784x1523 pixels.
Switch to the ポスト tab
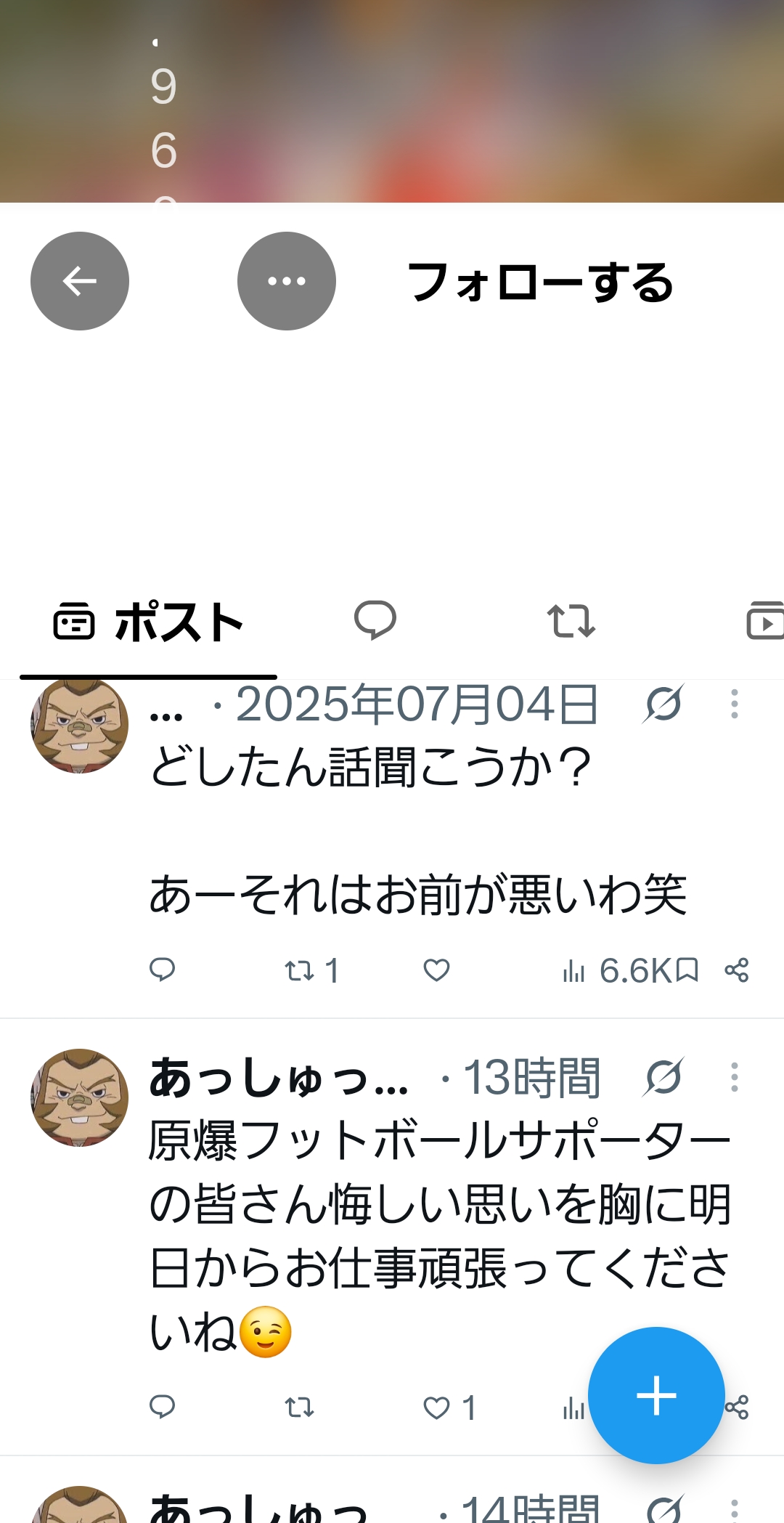tap(148, 622)
